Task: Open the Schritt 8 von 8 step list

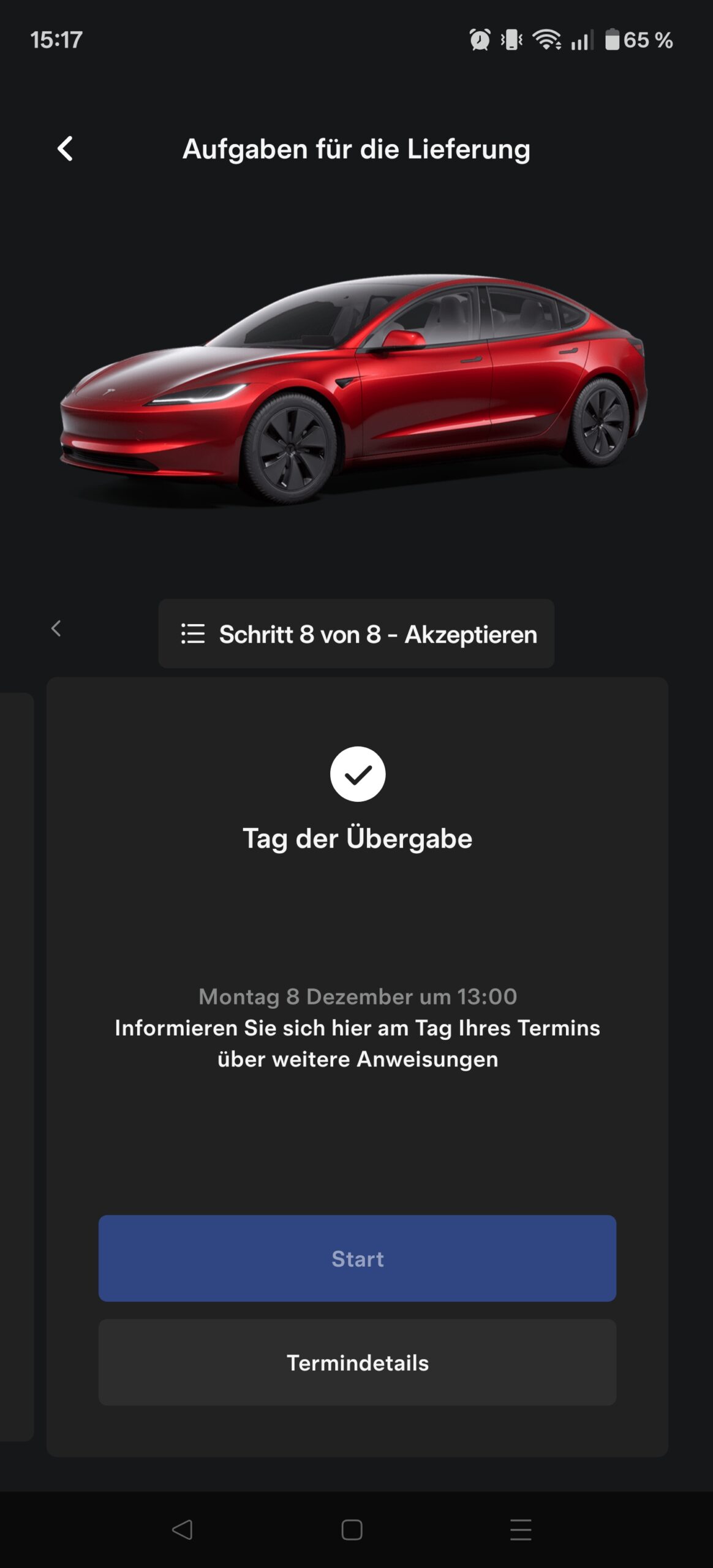Action: click(x=356, y=634)
